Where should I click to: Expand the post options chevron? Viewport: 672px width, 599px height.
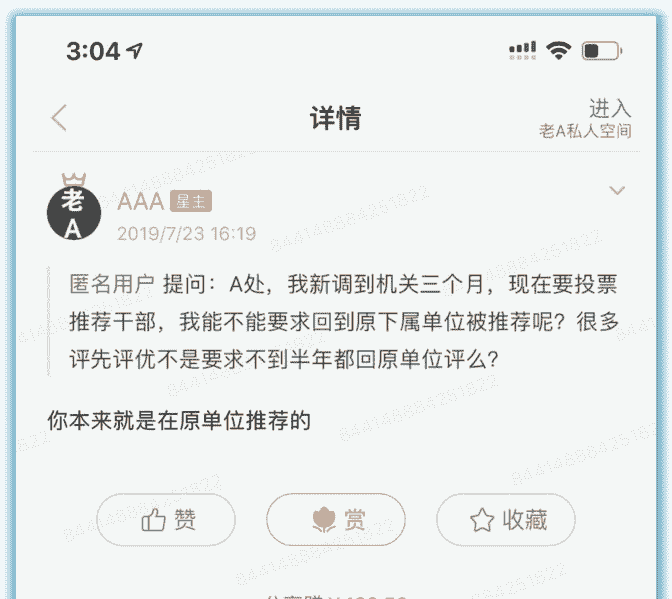pos(617,190)
